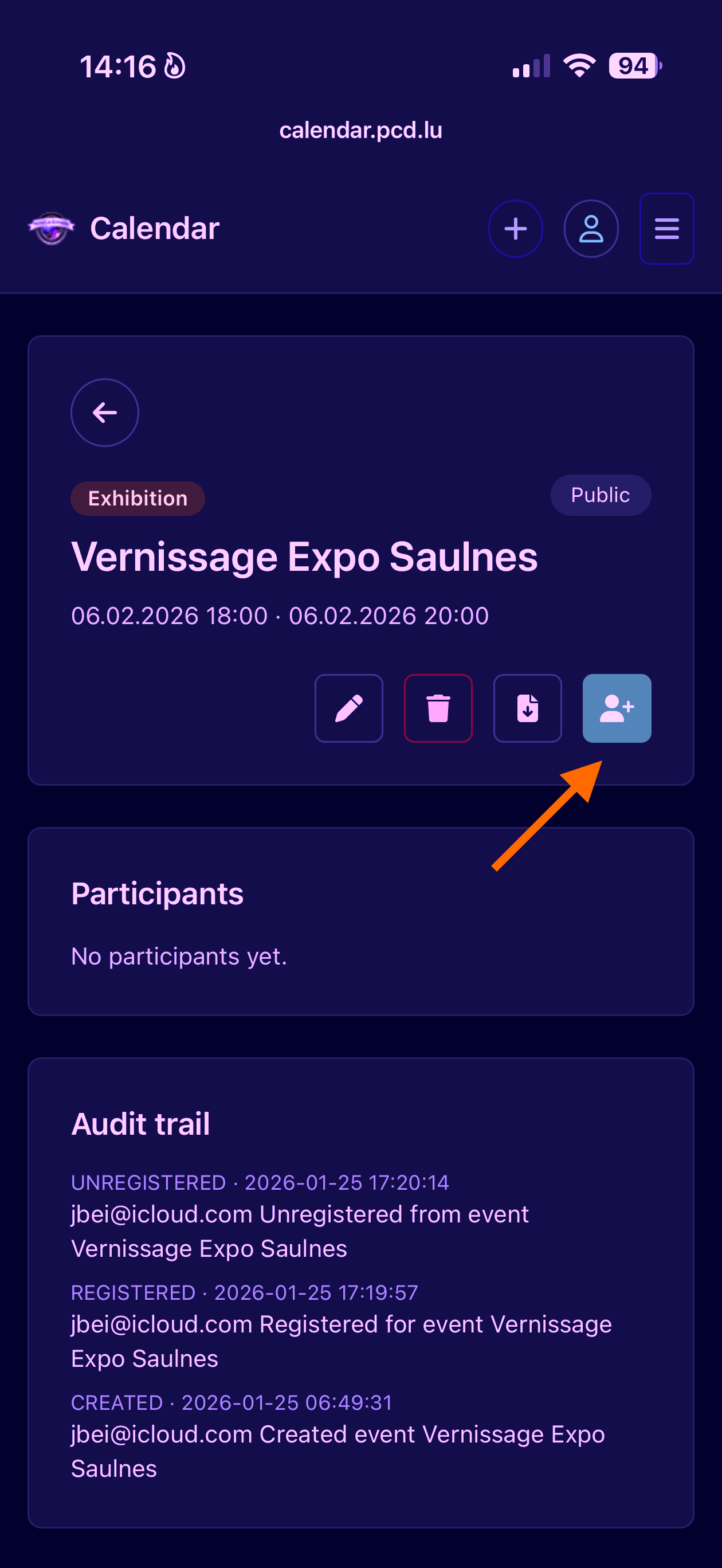
Task: Click the Calendar app logo
Action: 51,228
